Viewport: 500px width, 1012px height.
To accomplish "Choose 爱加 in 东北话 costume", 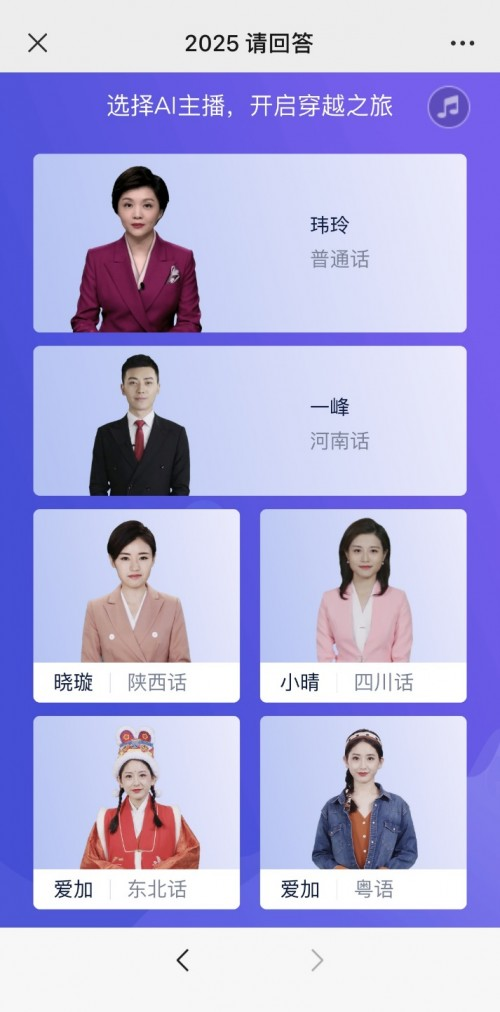I will 136,812.
